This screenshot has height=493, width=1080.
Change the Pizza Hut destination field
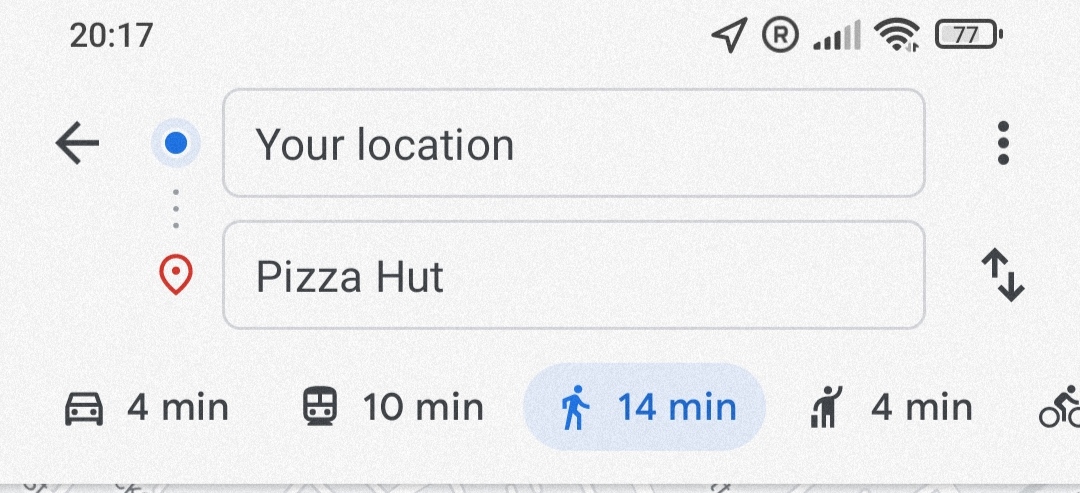tap(573, 276)
